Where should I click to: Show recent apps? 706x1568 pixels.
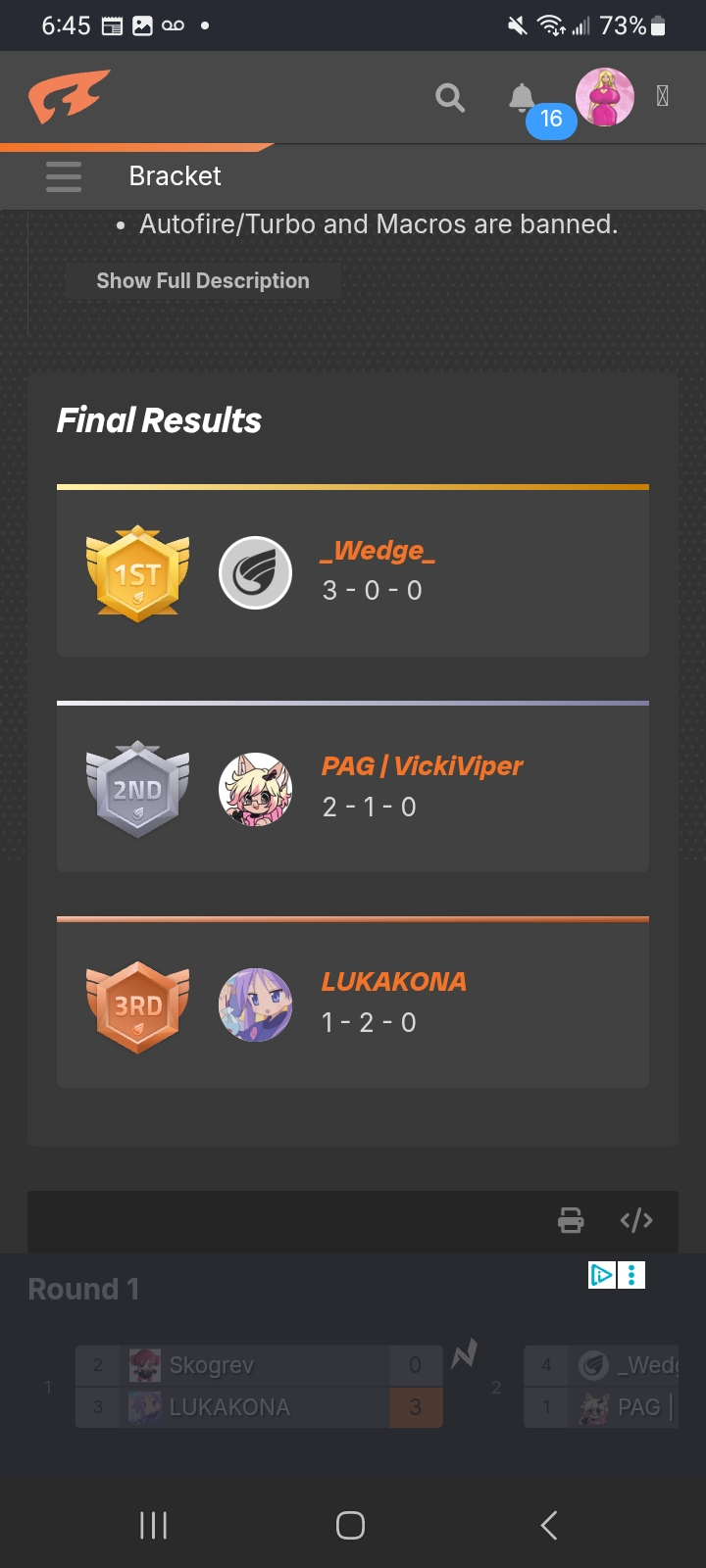coord(154,1525)
